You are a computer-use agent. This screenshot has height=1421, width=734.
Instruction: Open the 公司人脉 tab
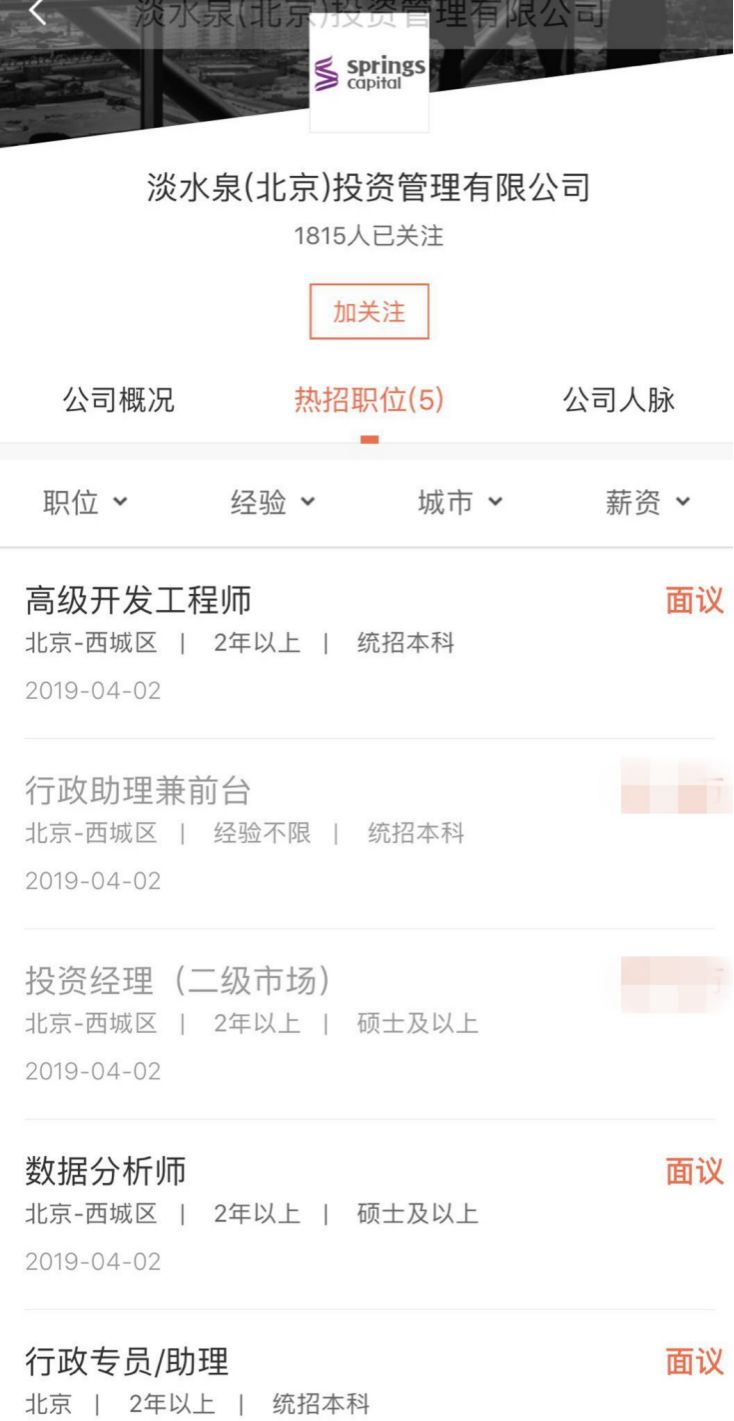(619, 400)
